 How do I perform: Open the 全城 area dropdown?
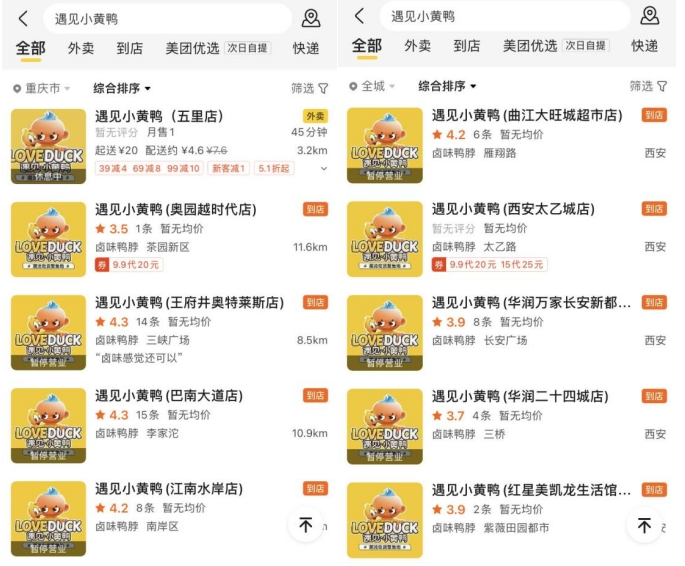pos(374,87)
